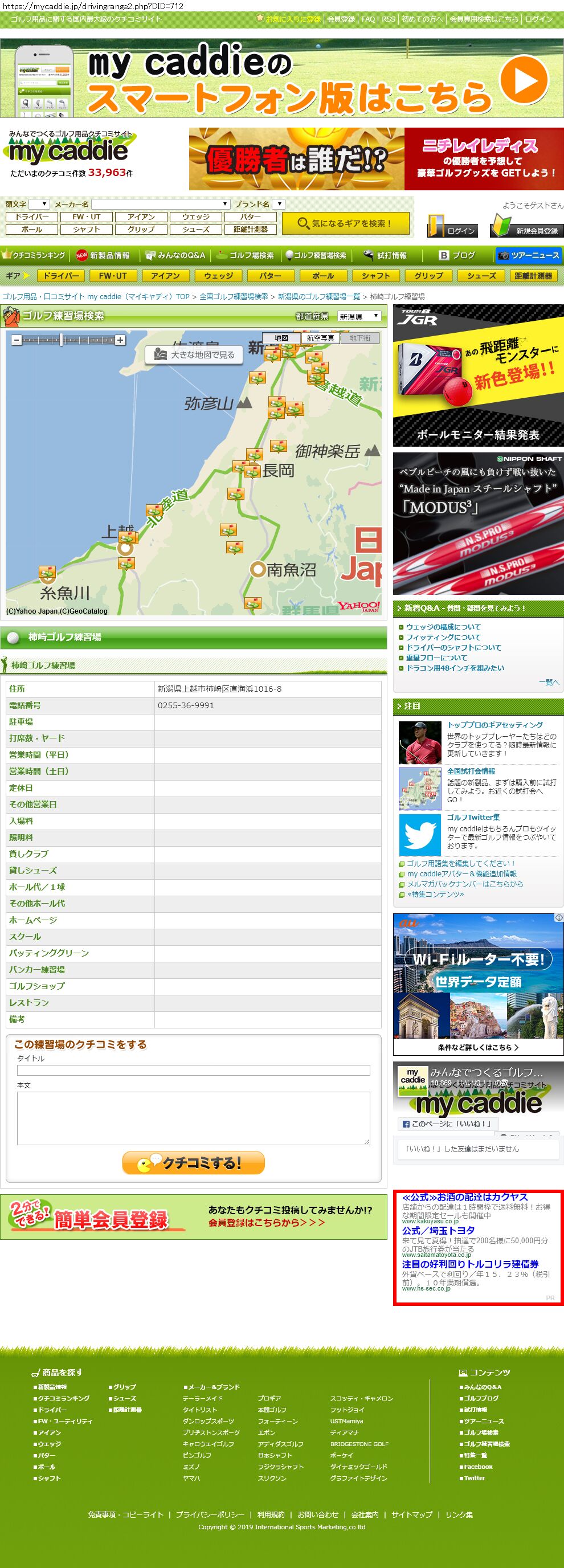Open 新潟県のゴルフ練習場一覧 breadcrumb link
564x1568 pixels.
pos(319,296)
